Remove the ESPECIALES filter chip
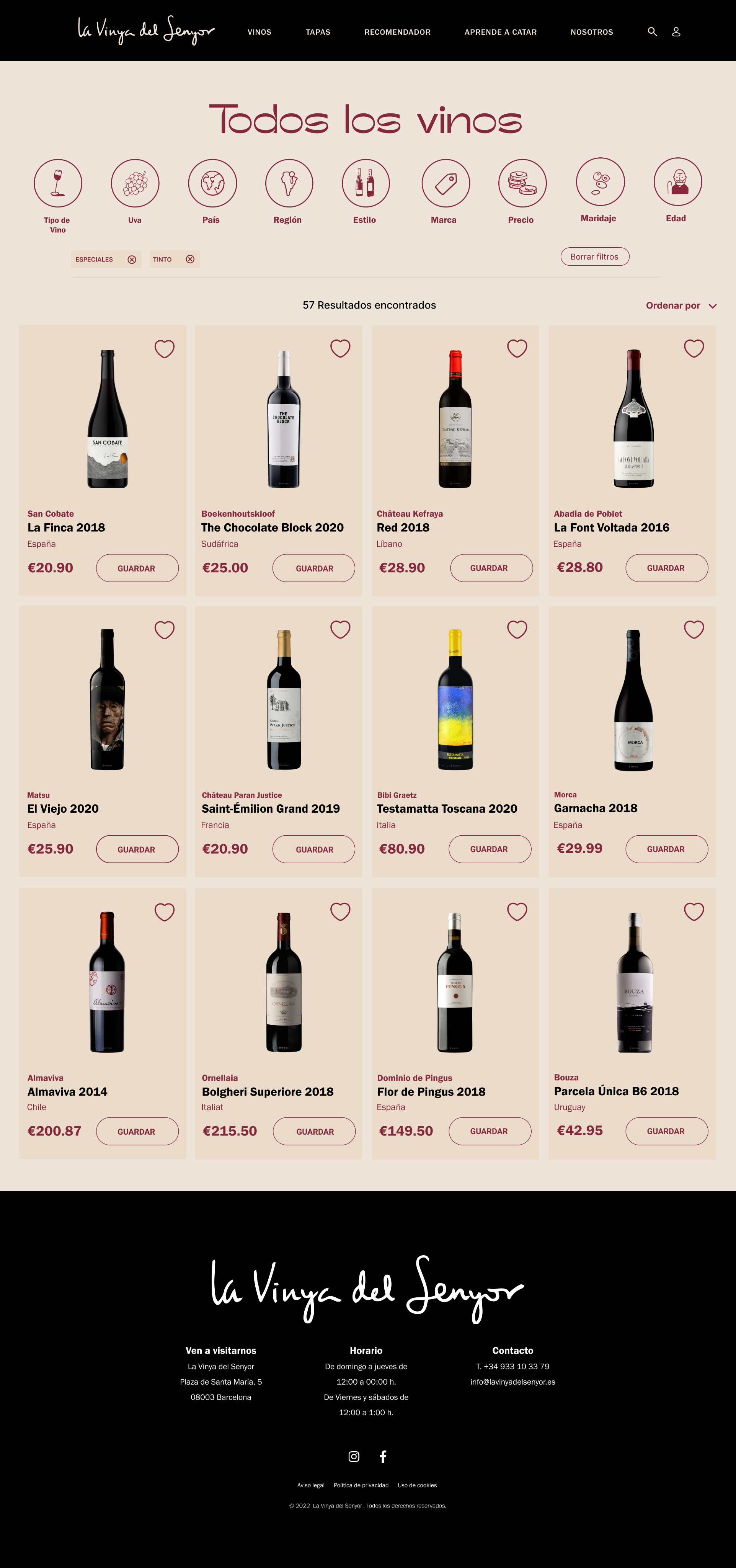Viewport: 736px width, 1568px height. [132, 259]
